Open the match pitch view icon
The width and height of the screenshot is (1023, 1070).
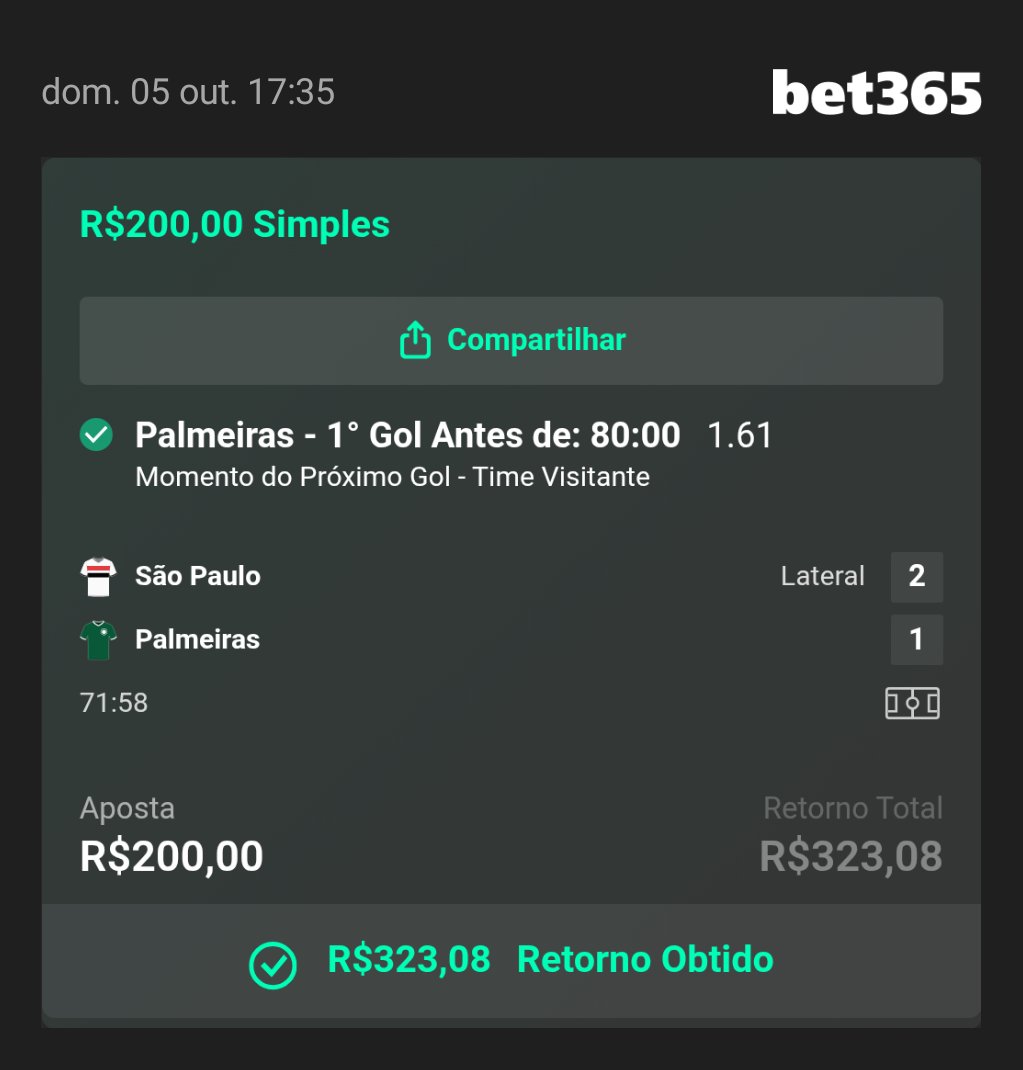pos(912,704)
